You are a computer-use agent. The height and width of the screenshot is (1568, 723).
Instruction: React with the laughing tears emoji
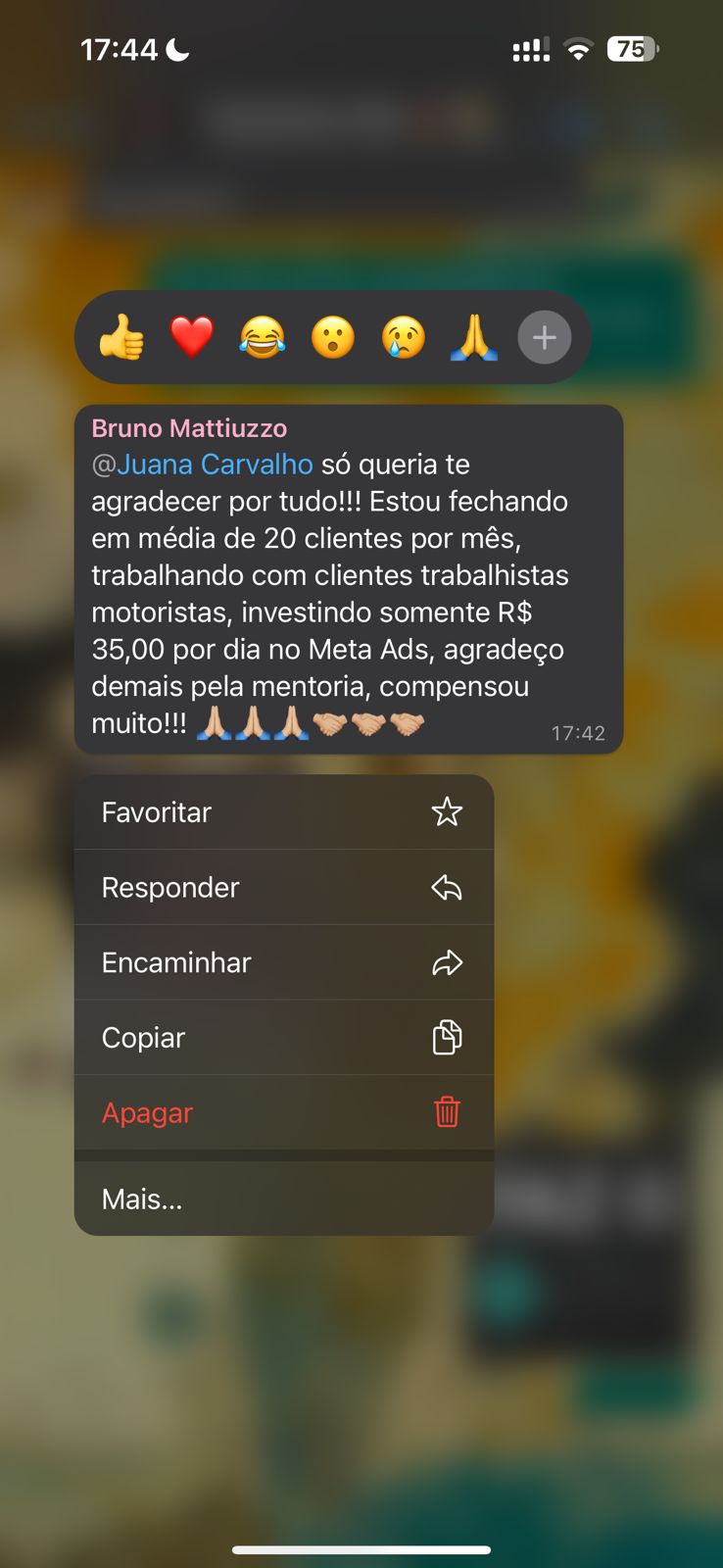(263, 338)
